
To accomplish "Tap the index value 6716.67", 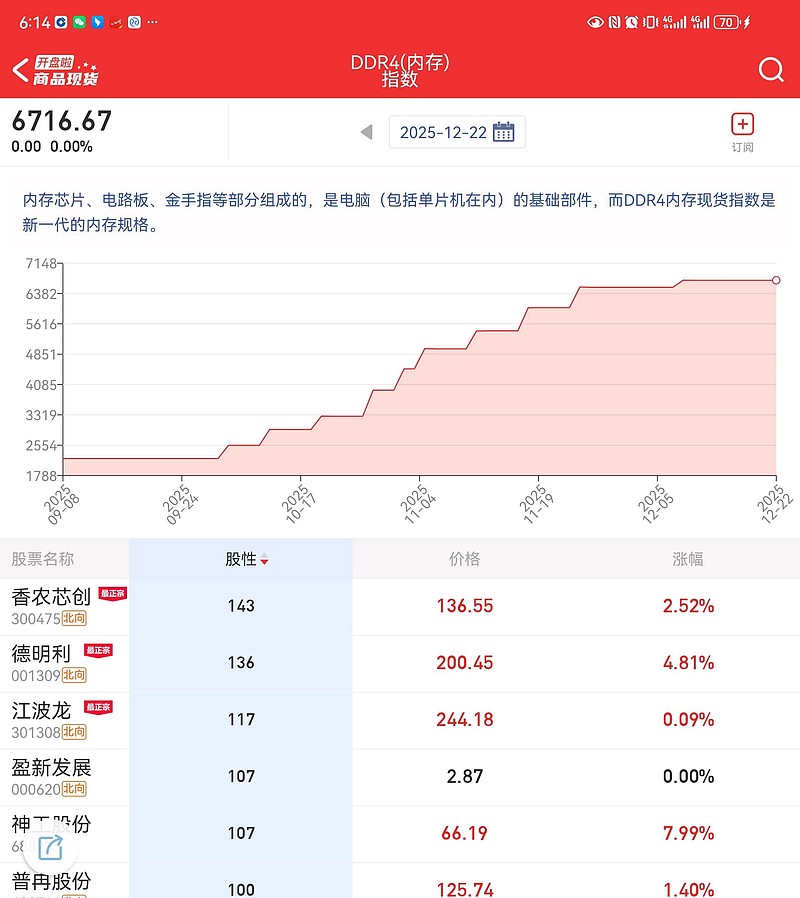I will pos(61,120).
